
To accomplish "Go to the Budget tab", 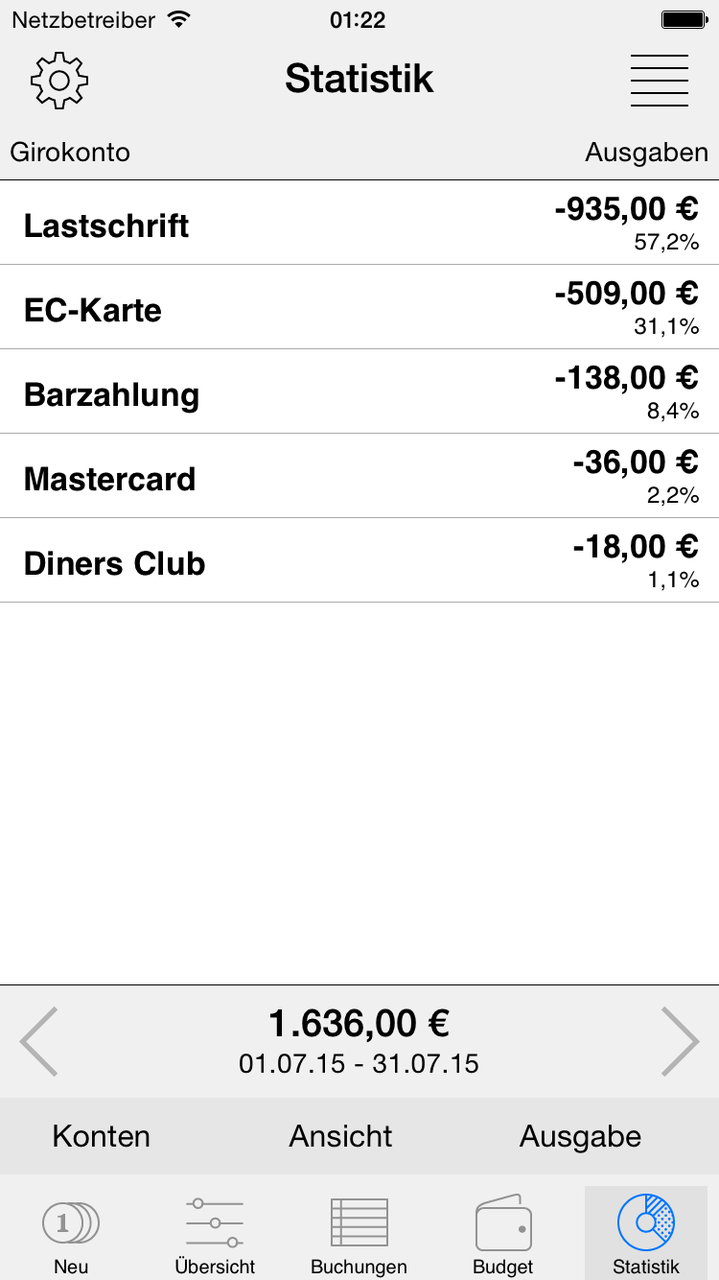I will [503, 1234].
